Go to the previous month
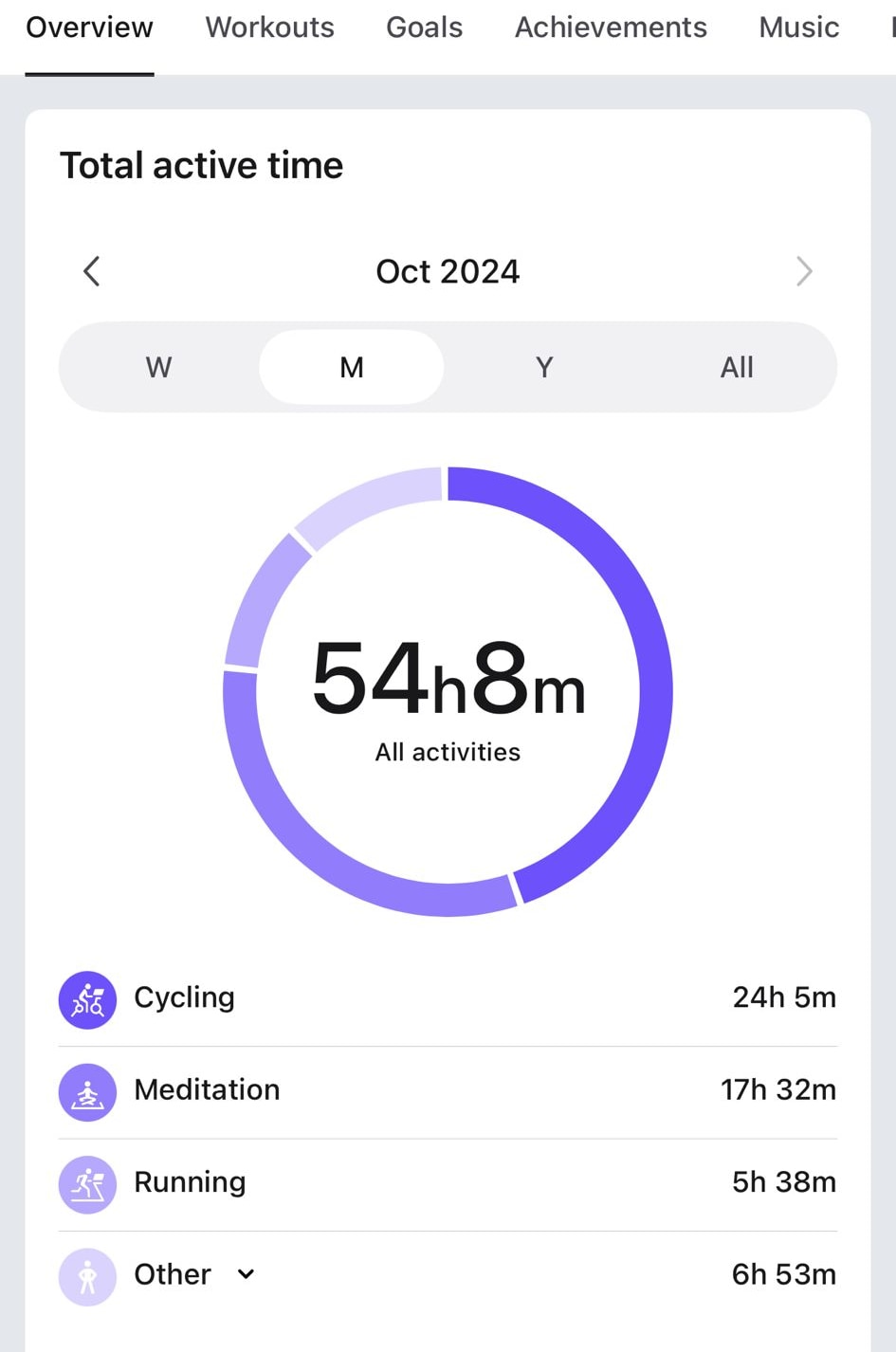 point(92,271)
